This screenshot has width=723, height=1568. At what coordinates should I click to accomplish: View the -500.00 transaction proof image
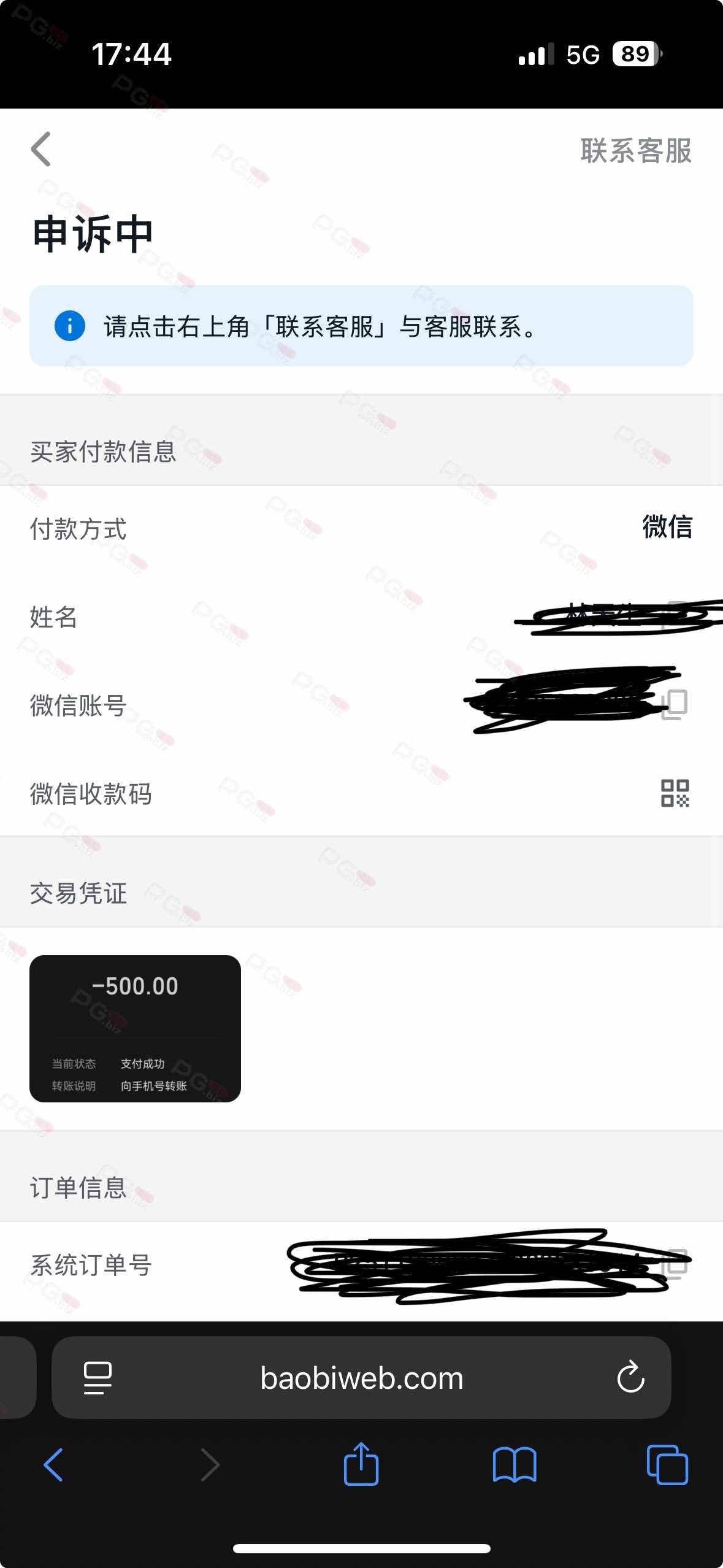pos(135,1028)
